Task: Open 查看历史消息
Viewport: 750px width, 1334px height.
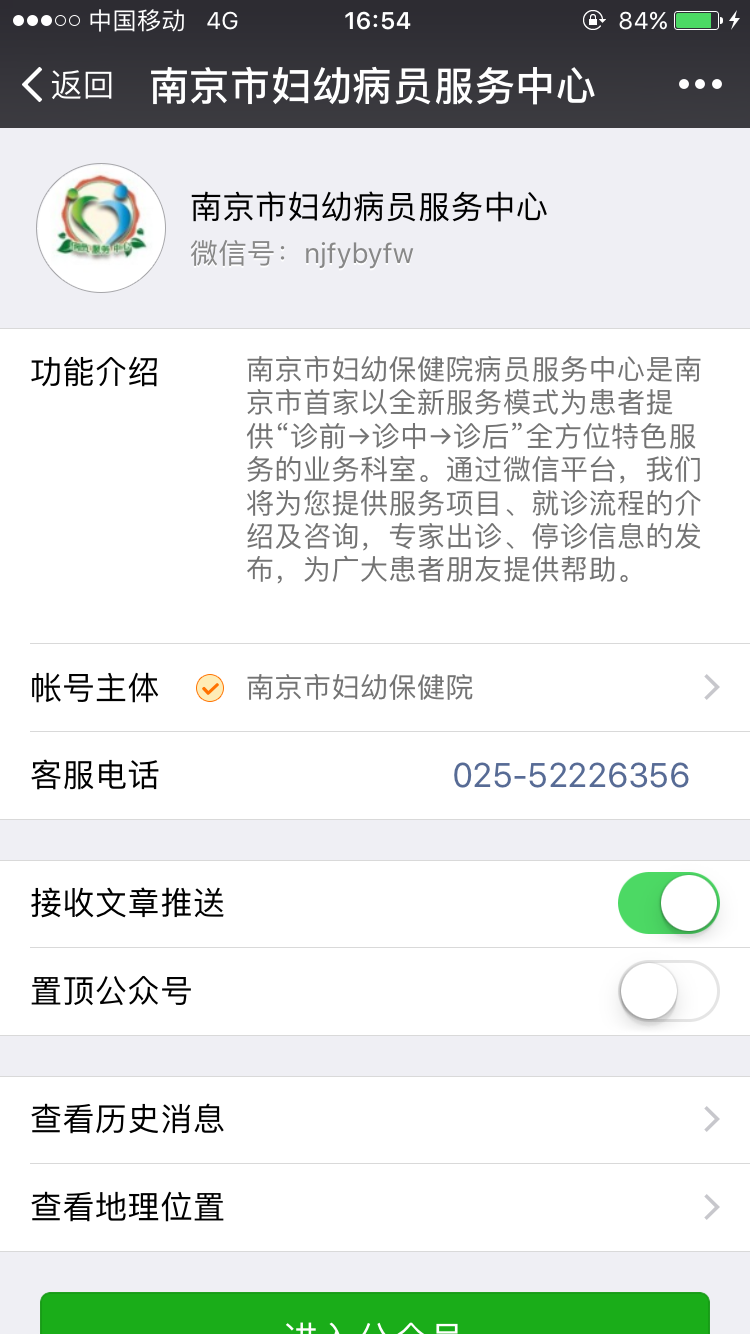Action: click(375, 1119)
